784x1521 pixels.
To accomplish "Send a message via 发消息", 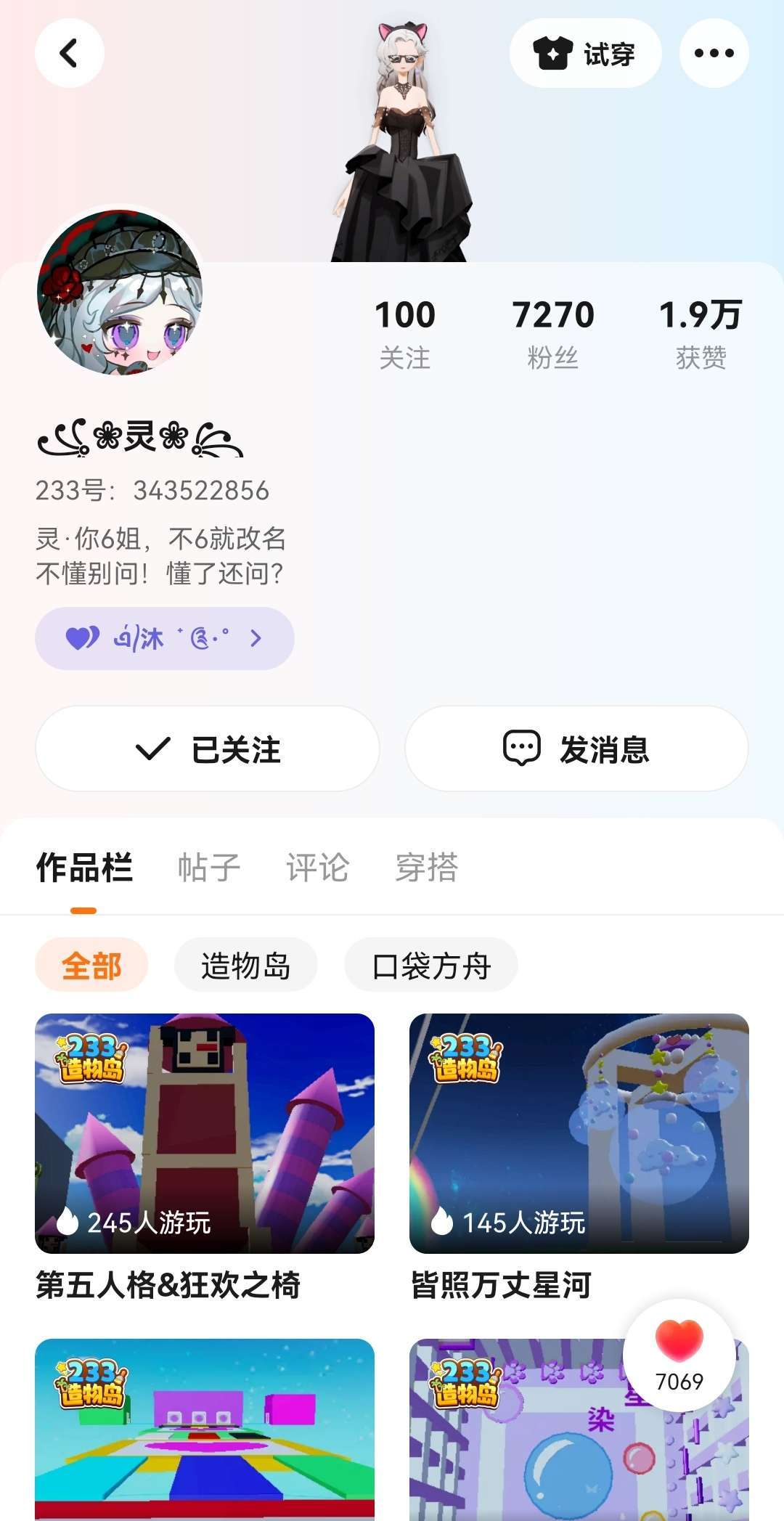I will (576, 749).
